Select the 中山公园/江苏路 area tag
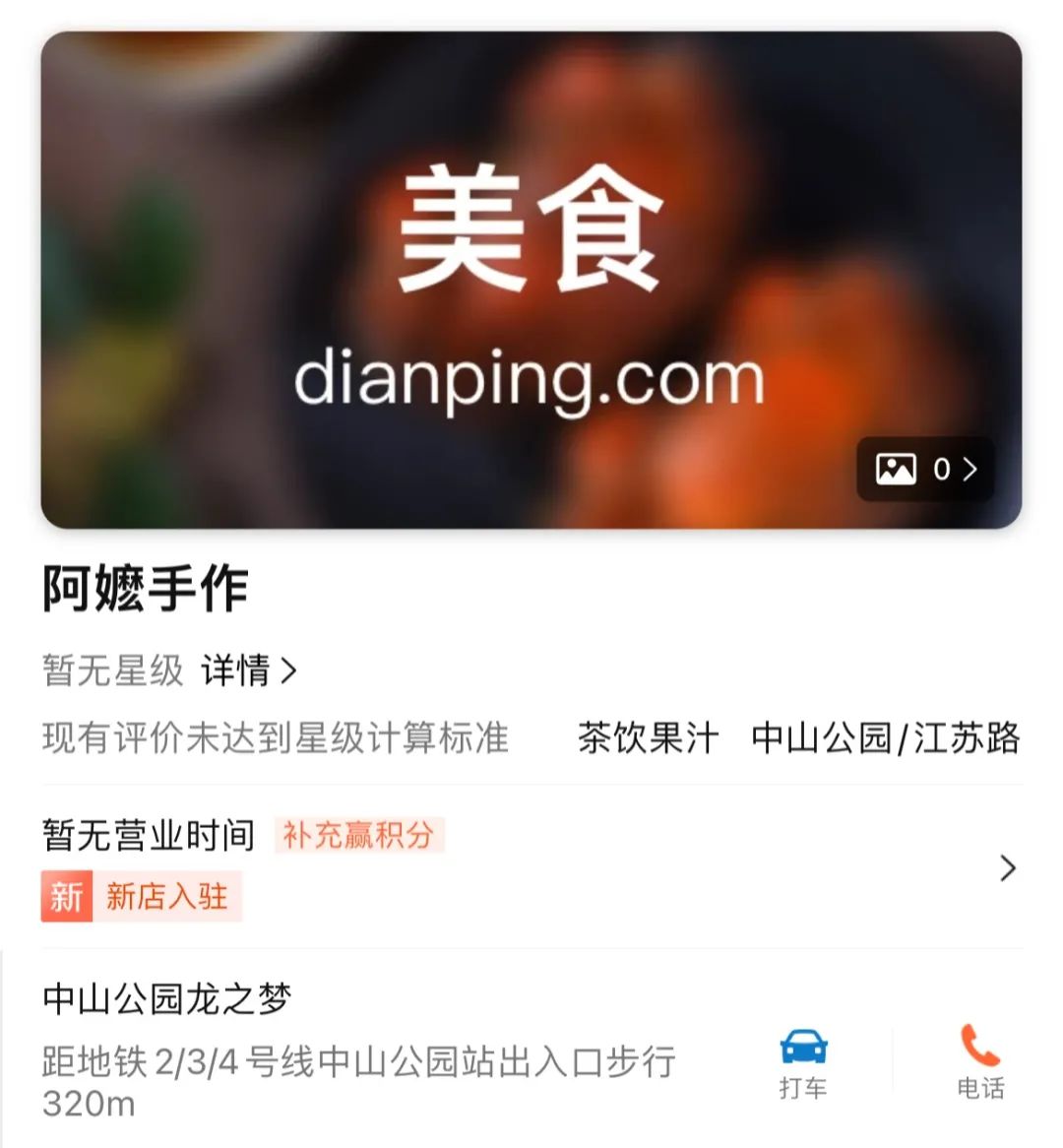This screenshot has width=1063, height=1148. pos(886,739)
